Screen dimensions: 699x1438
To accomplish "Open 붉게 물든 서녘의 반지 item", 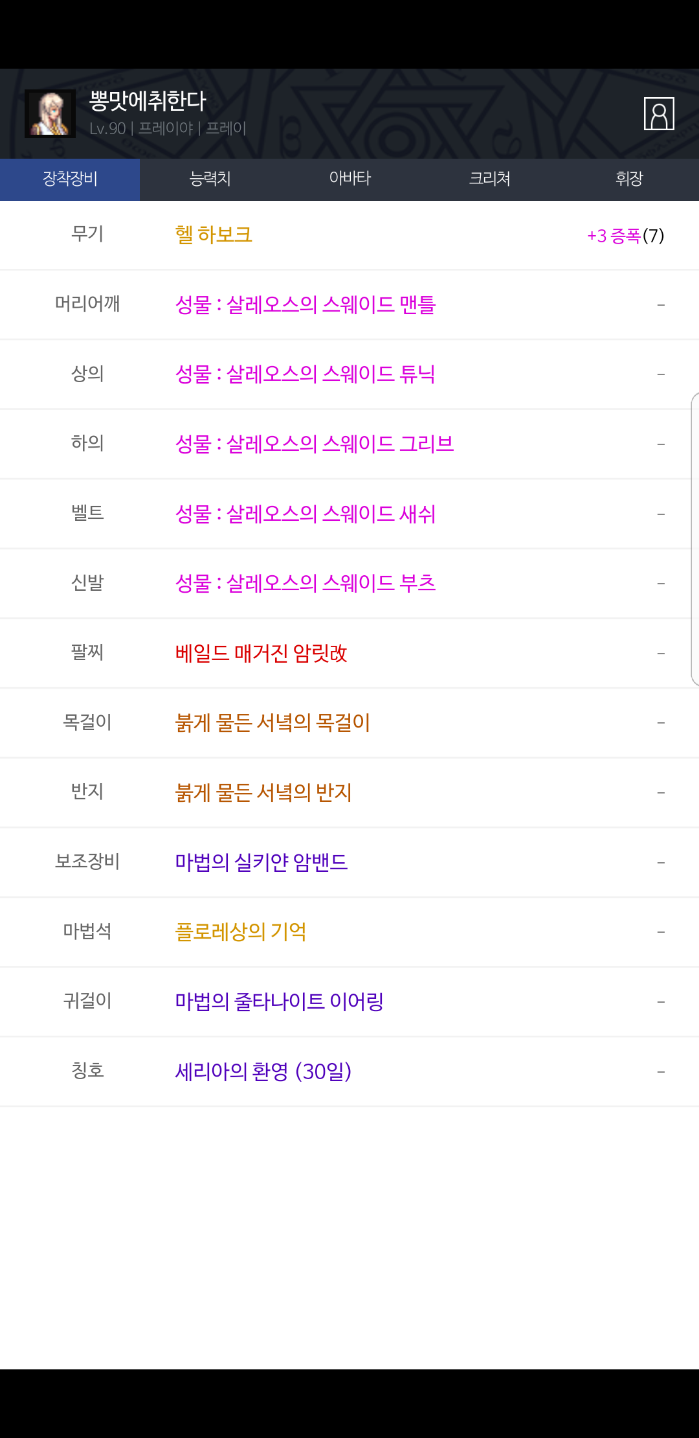I will coord(263,793).
